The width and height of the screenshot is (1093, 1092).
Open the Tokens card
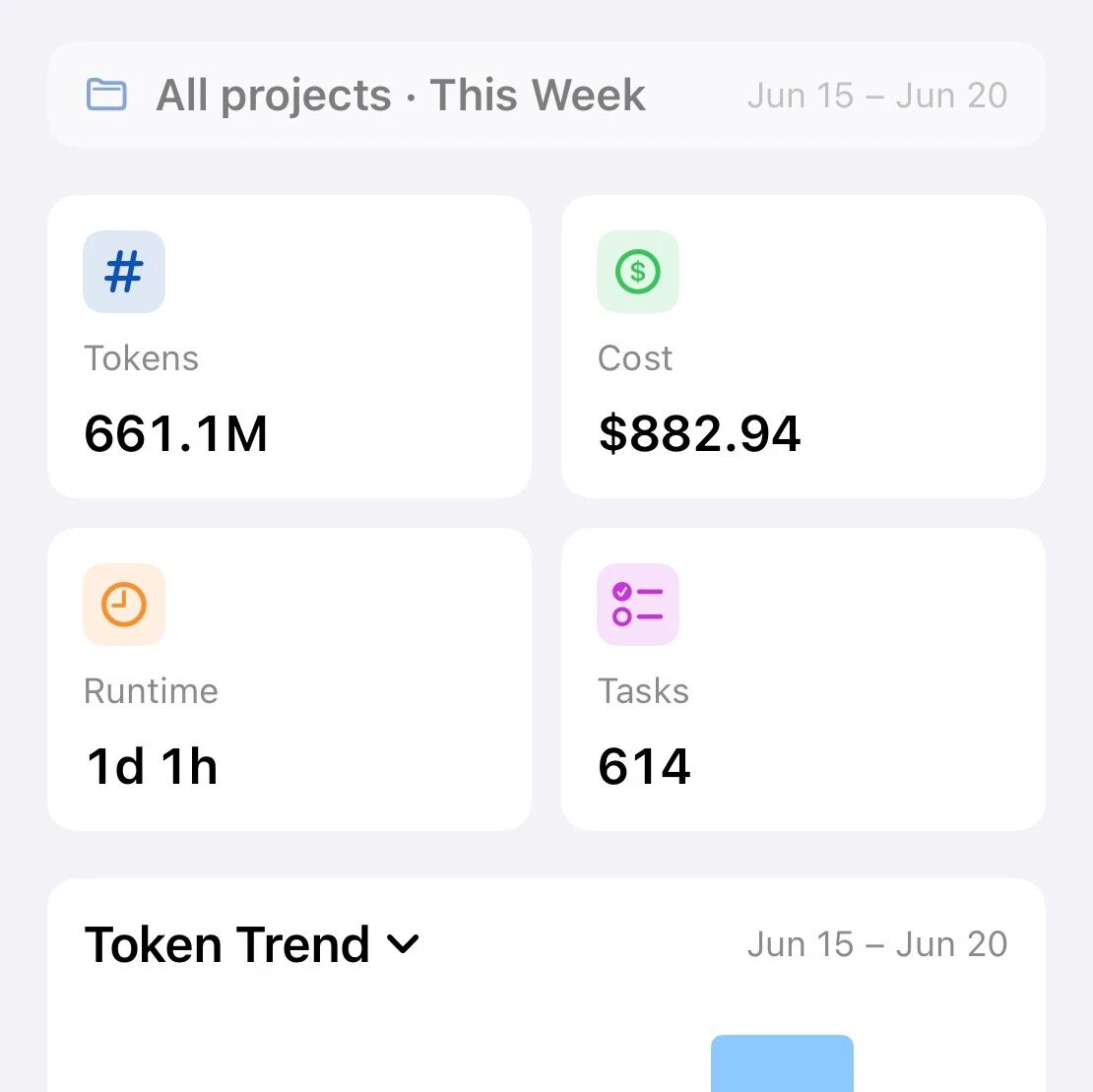[289, 347]
